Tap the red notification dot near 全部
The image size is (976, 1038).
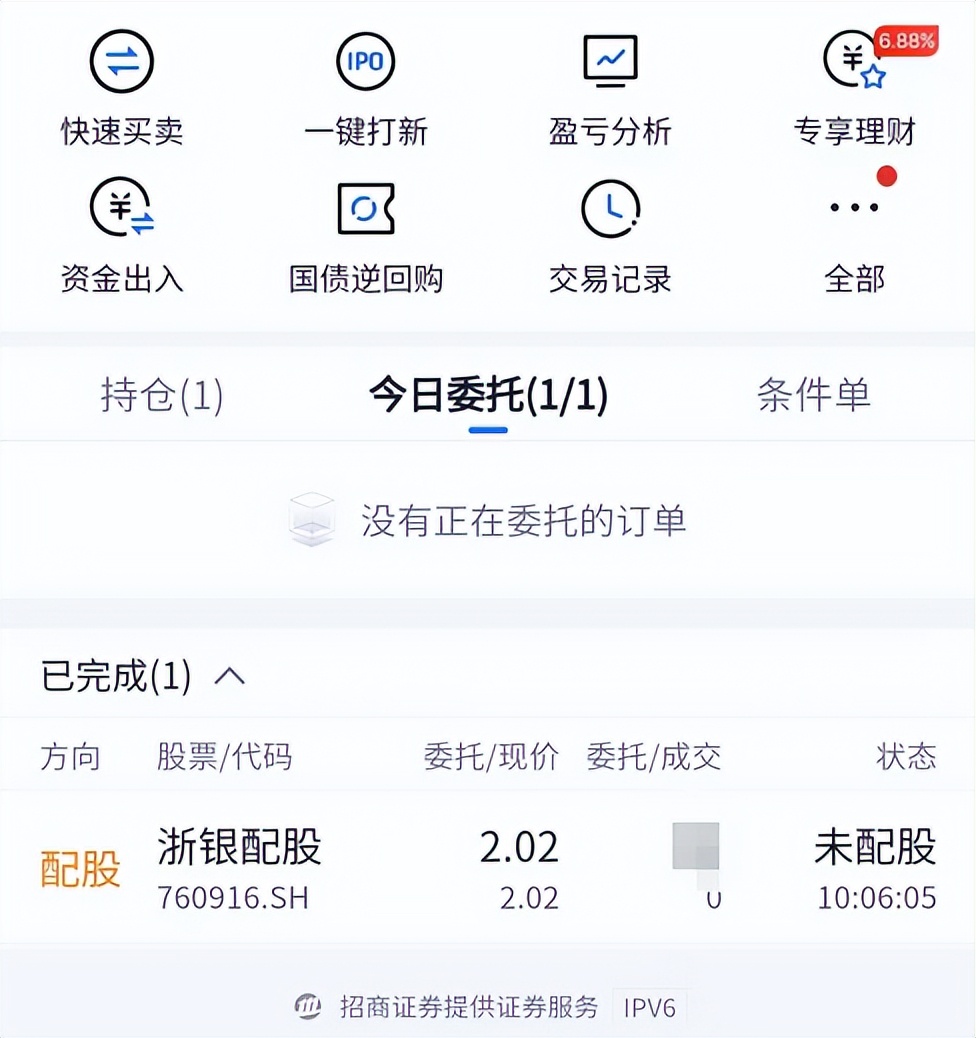pyautogui.click(x=884, y=176)
